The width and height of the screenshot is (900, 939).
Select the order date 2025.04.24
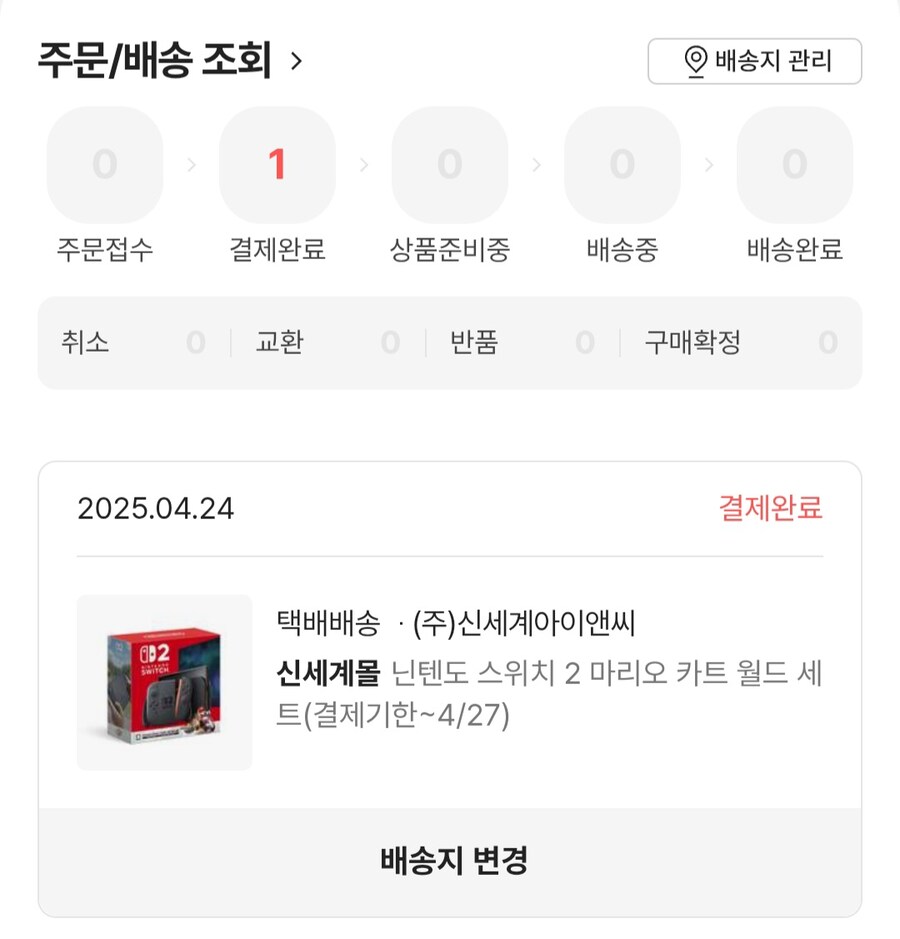click(x=156, y=510)
